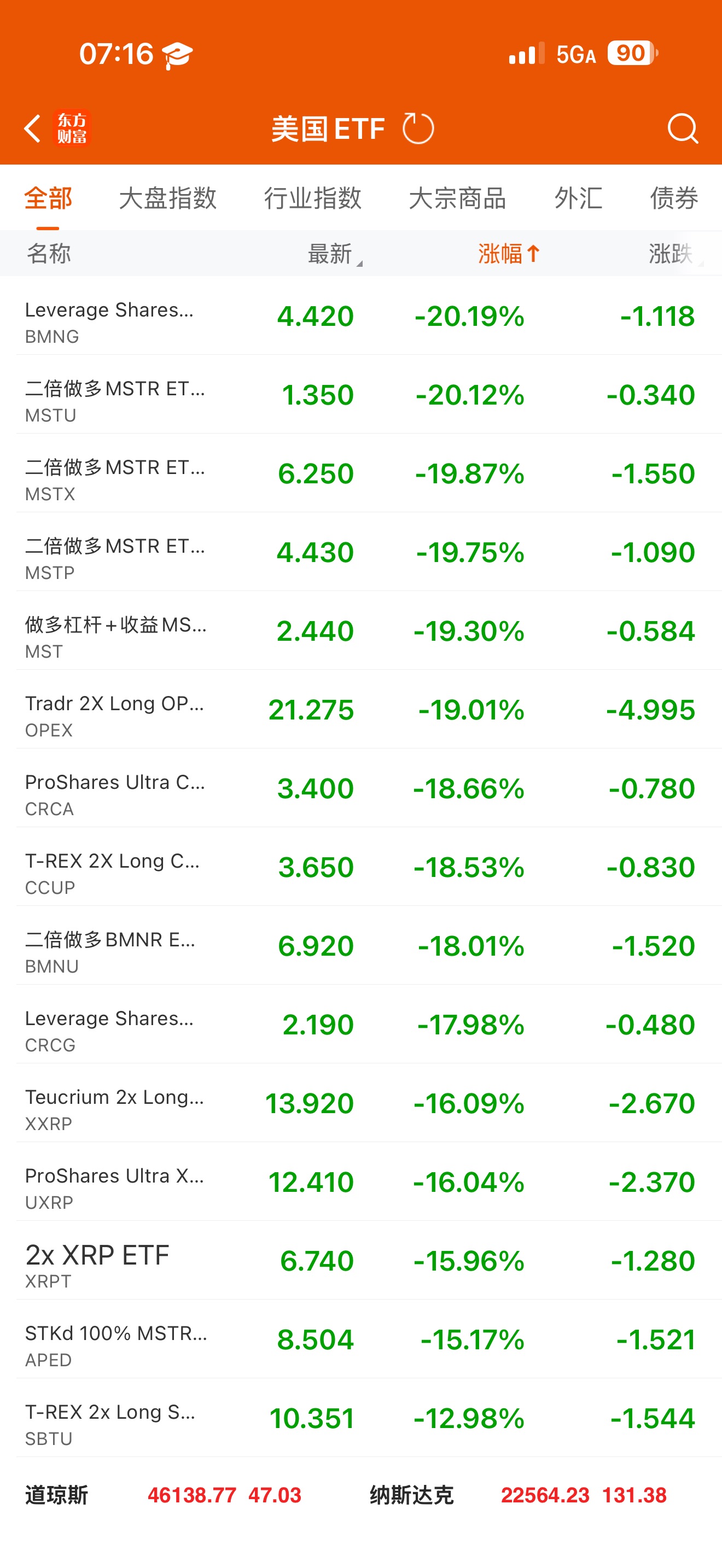722x1568 pixels.
Task: Show the 债券 tab
Action: click(x=673, y=198)
